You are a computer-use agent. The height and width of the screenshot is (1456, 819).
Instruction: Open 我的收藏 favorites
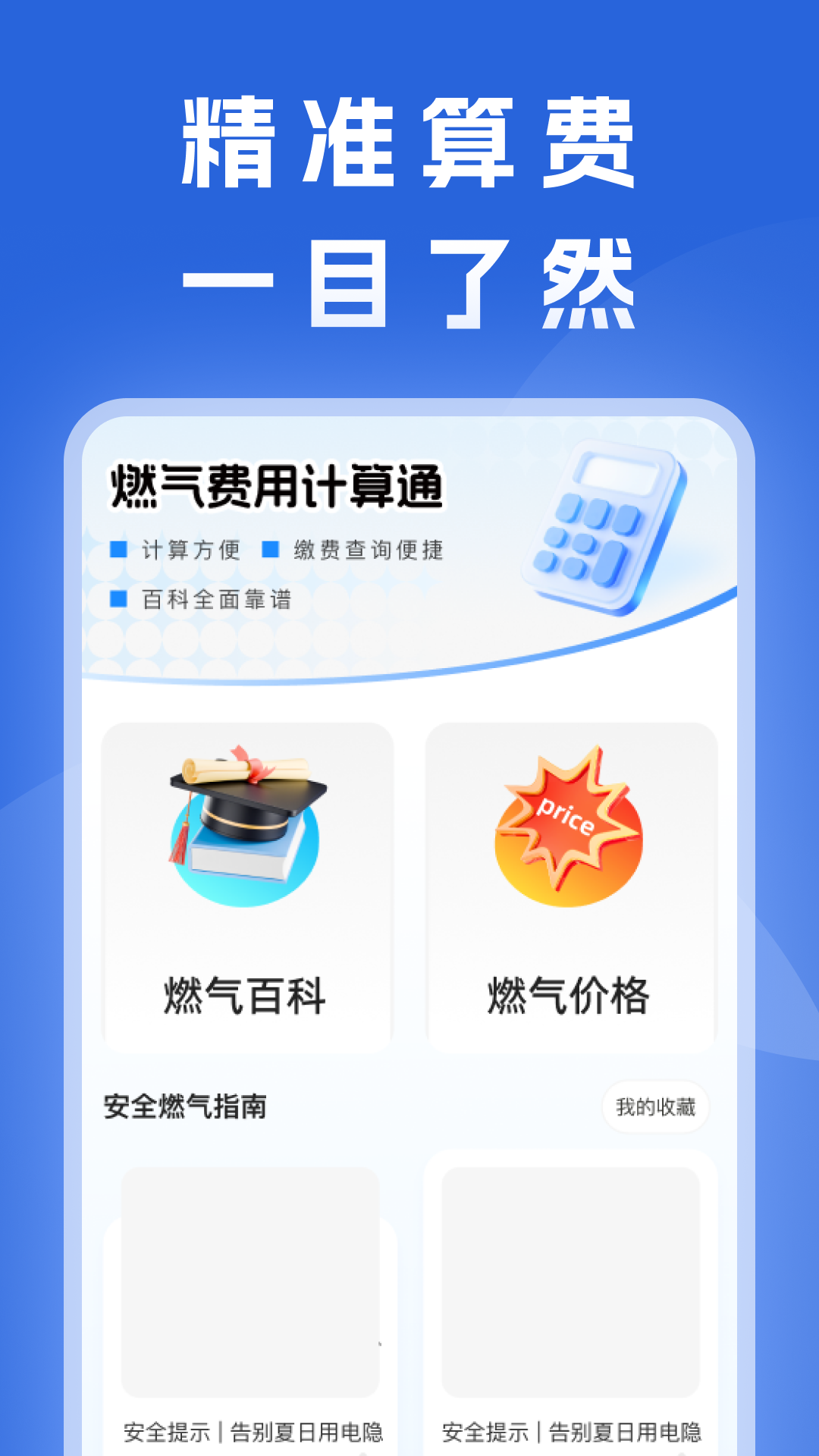pyautogui.click(x=658, y=1106)
